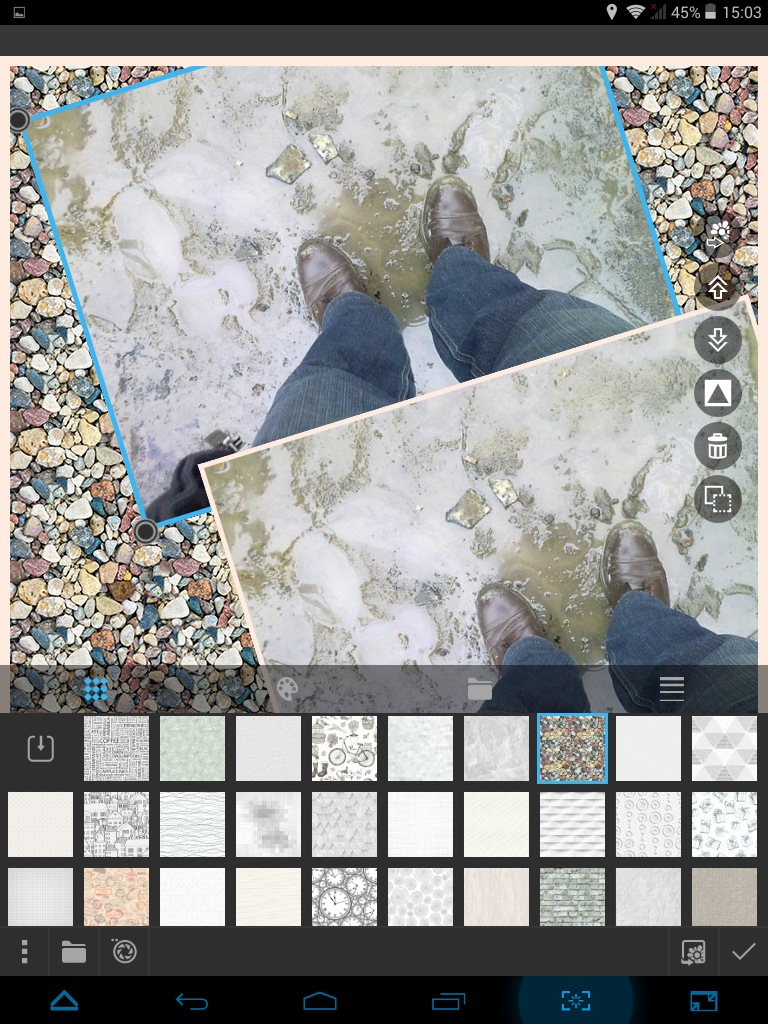768x1024 pixels.
Task: Delete the selected photo with trash icon
Action: click(718, 446)
